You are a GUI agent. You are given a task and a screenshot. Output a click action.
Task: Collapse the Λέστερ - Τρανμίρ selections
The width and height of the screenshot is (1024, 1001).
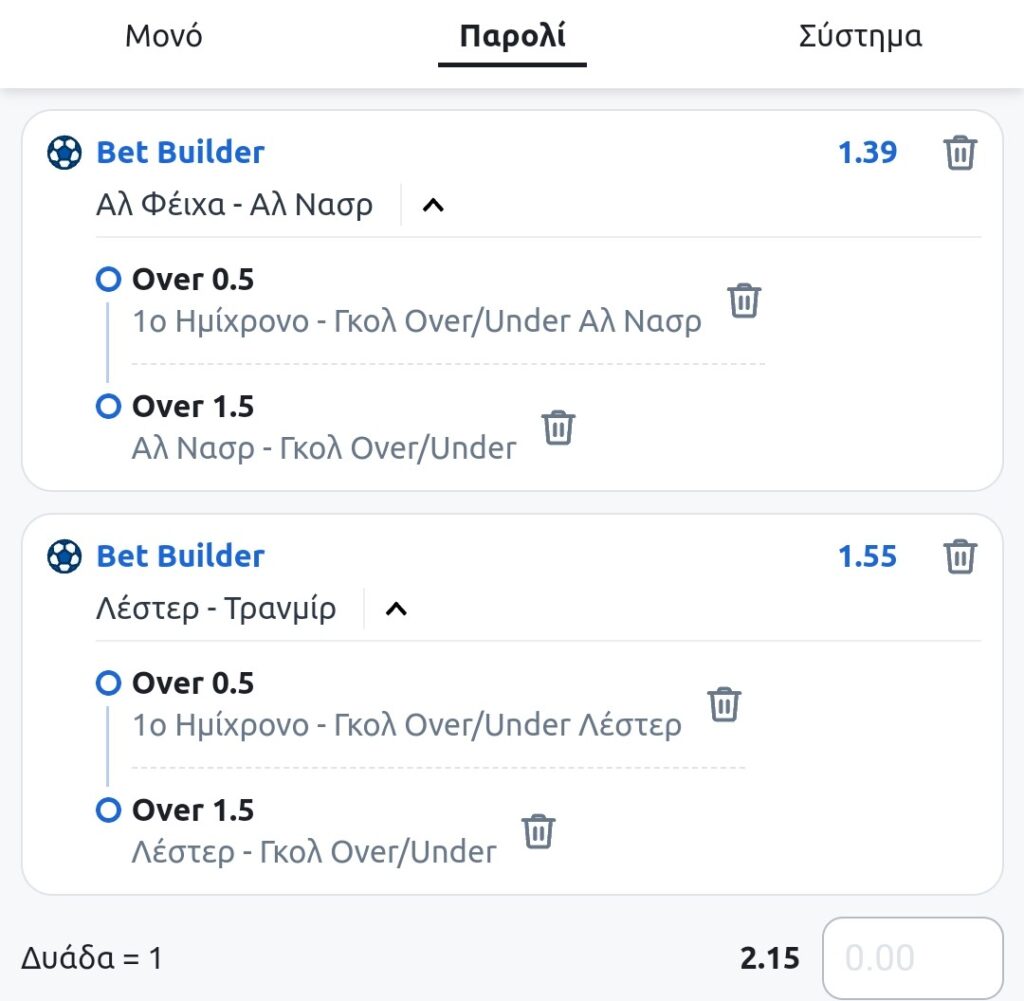396,608
